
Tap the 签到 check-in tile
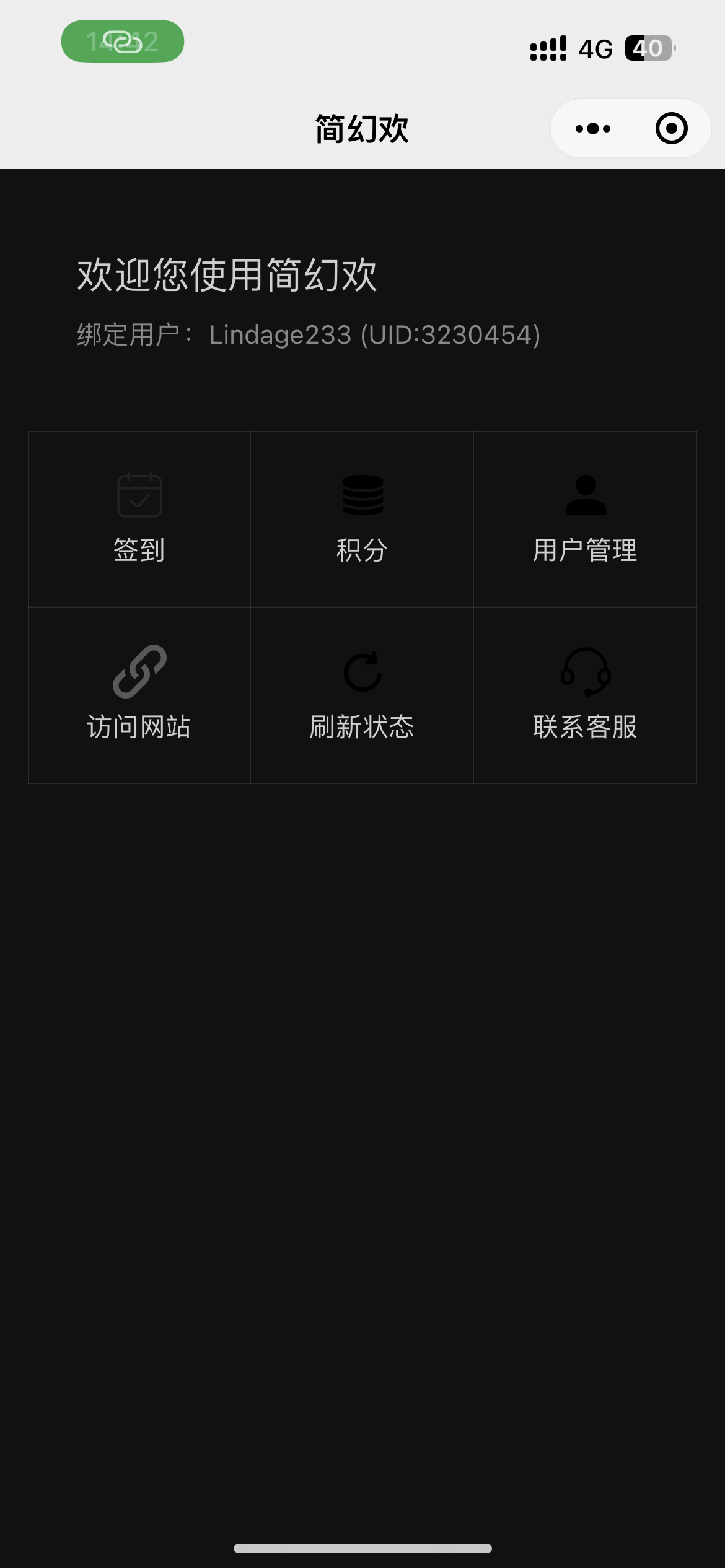click(x=139, y=519)
